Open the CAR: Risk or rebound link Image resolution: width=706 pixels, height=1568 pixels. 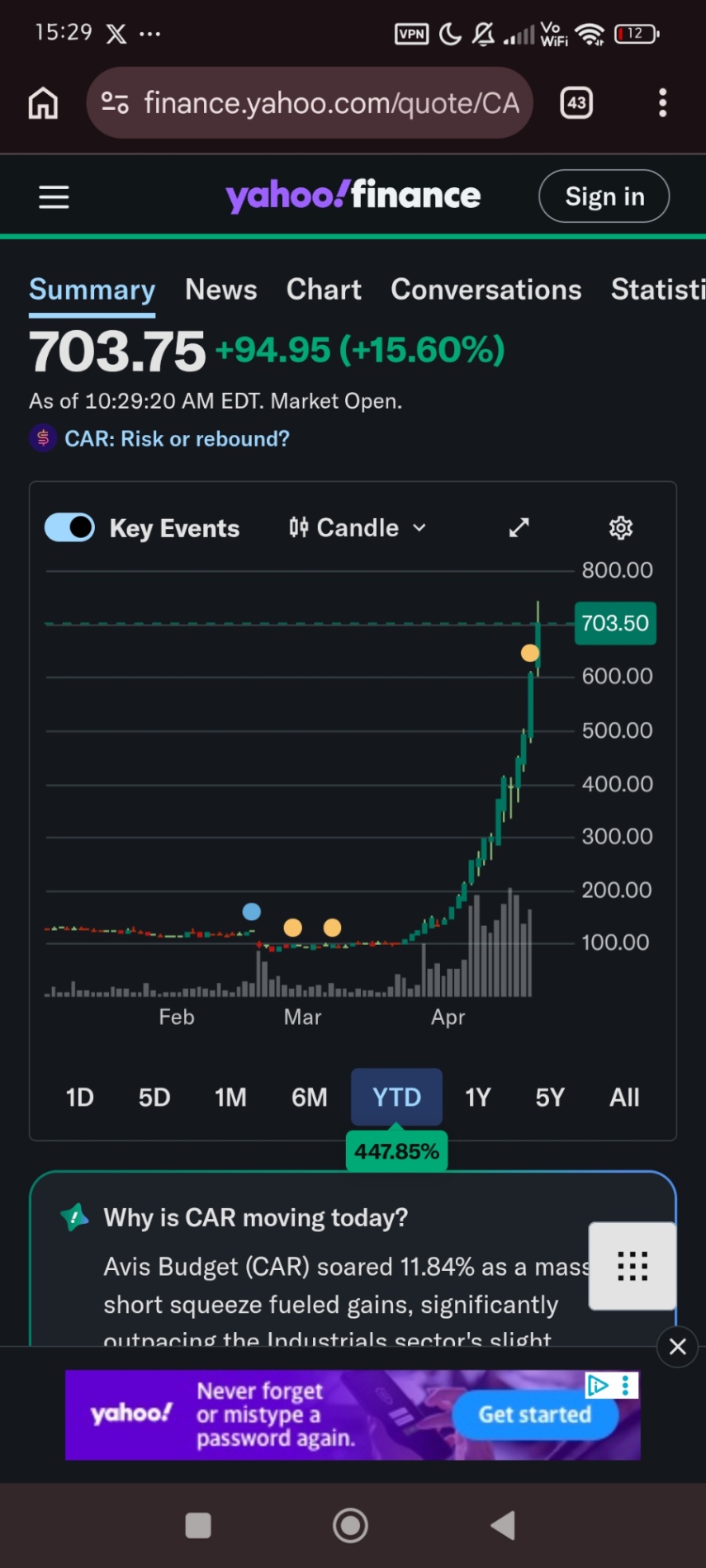(x=177, y=438)
